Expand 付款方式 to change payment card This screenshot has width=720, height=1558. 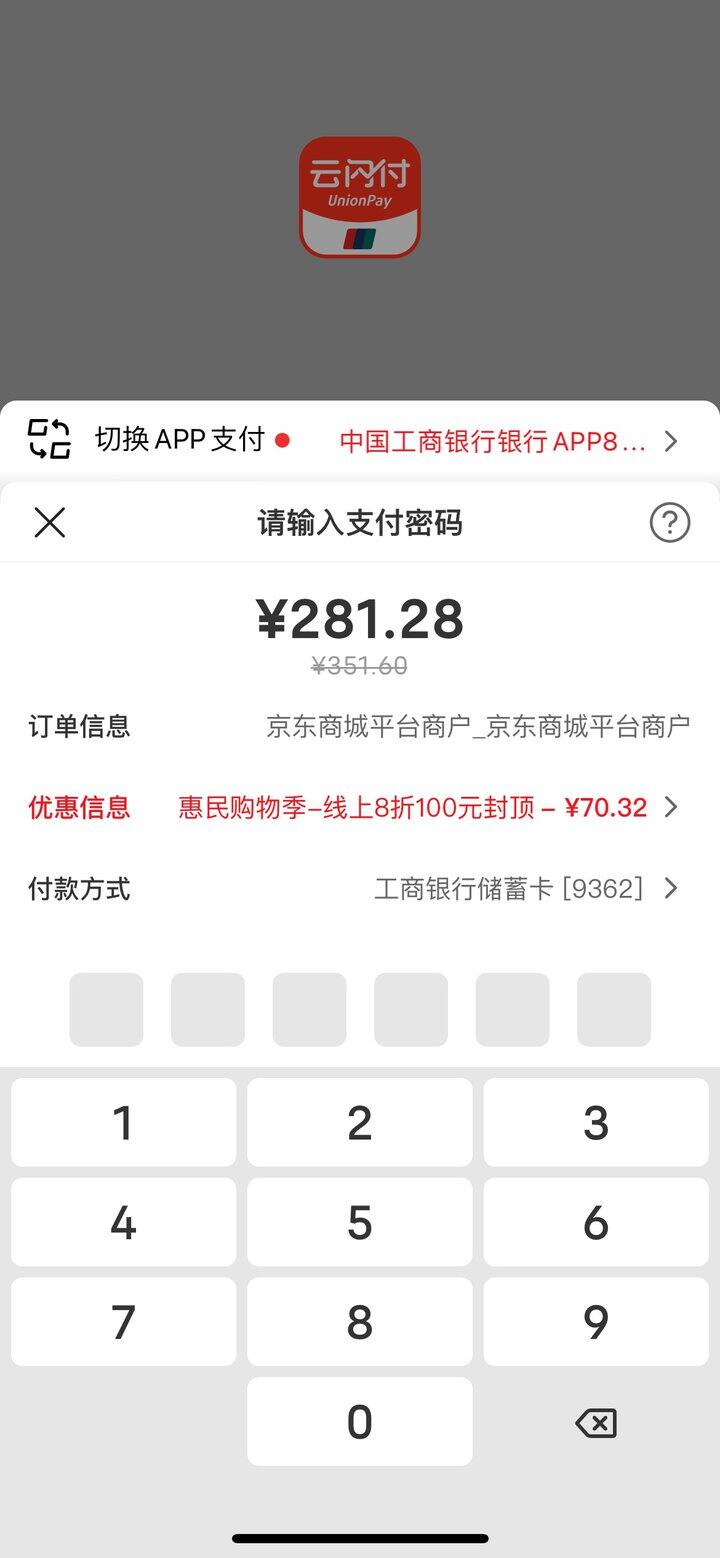[671, 888]
